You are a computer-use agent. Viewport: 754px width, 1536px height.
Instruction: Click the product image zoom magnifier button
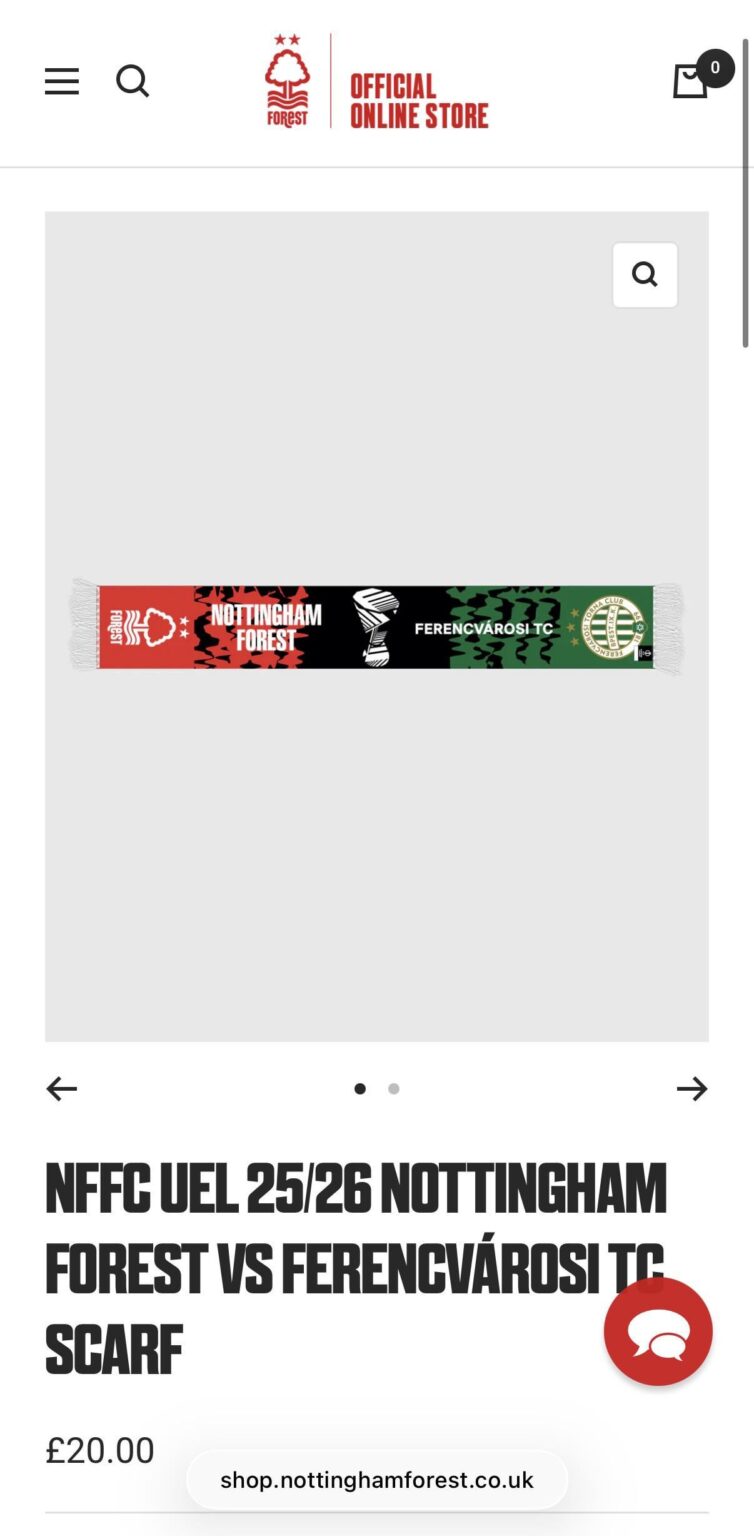644,274
